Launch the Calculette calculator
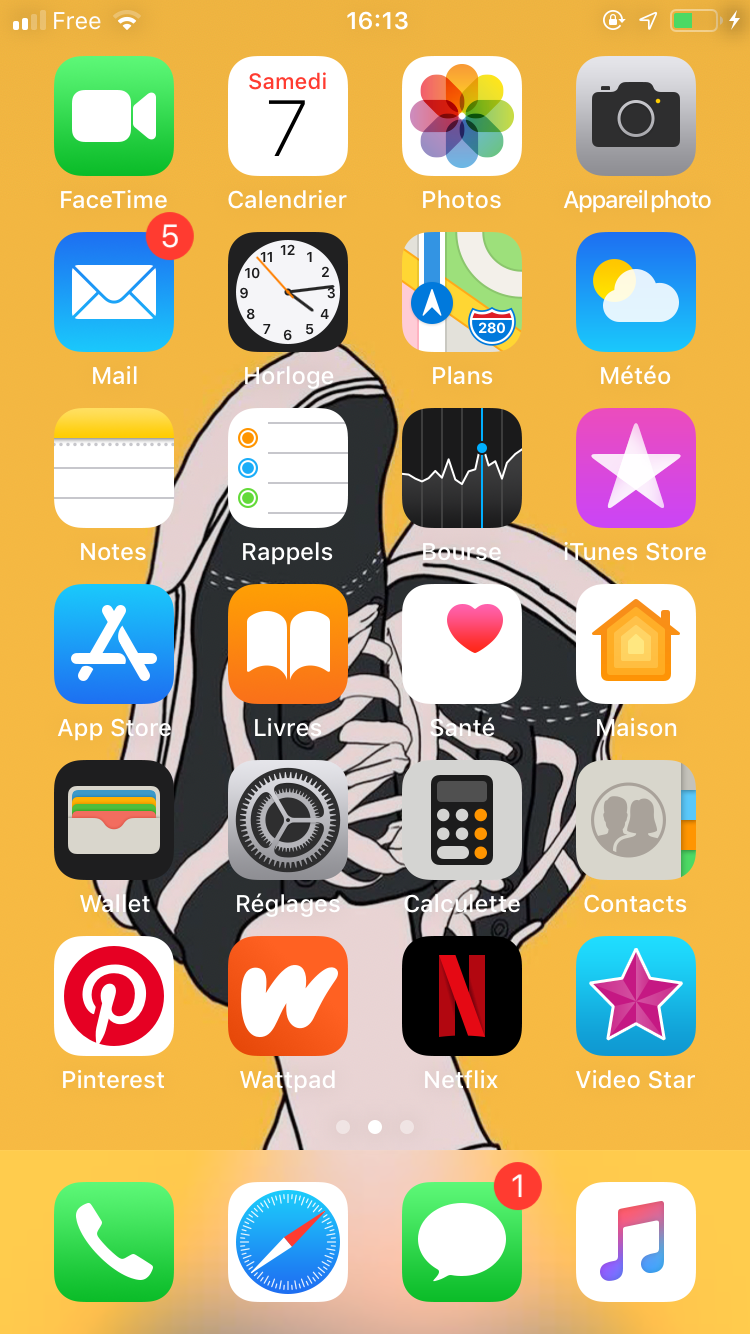 click(462, 820)
